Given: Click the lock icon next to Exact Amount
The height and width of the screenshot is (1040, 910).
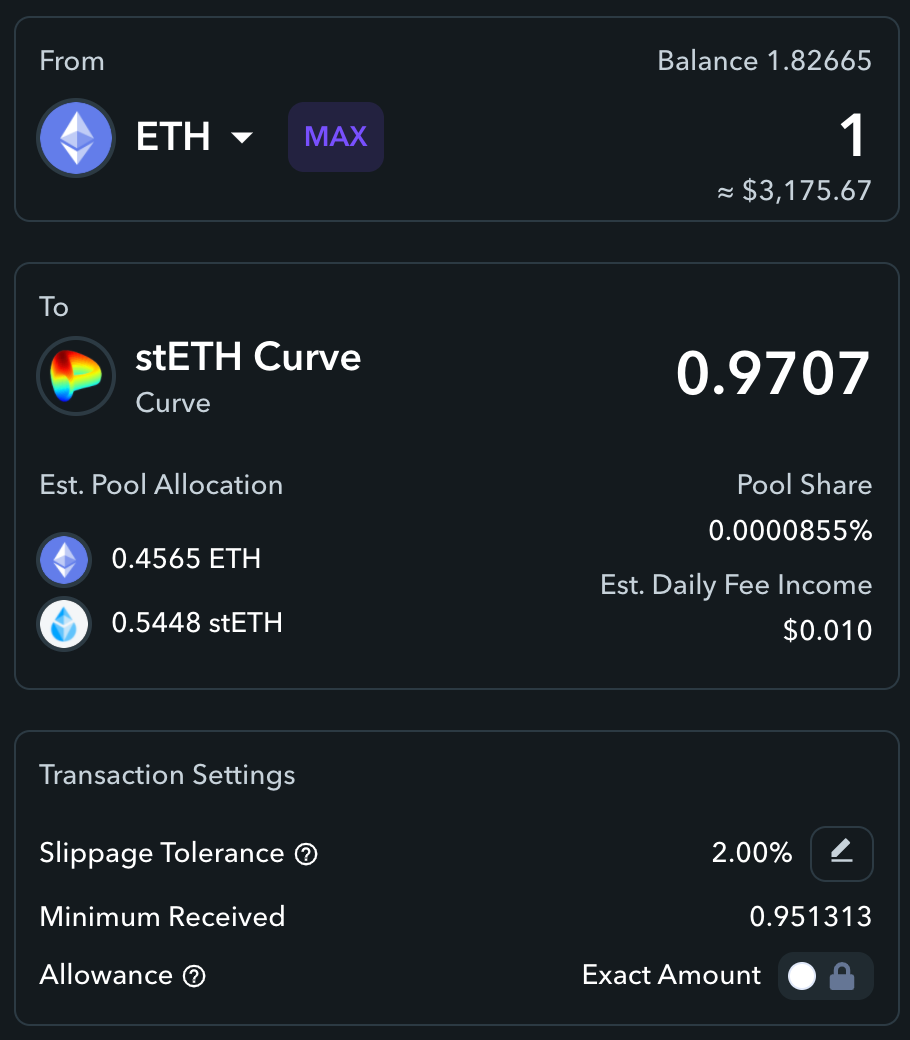Looking at the screenshot, I should click(x=841, y=976).
